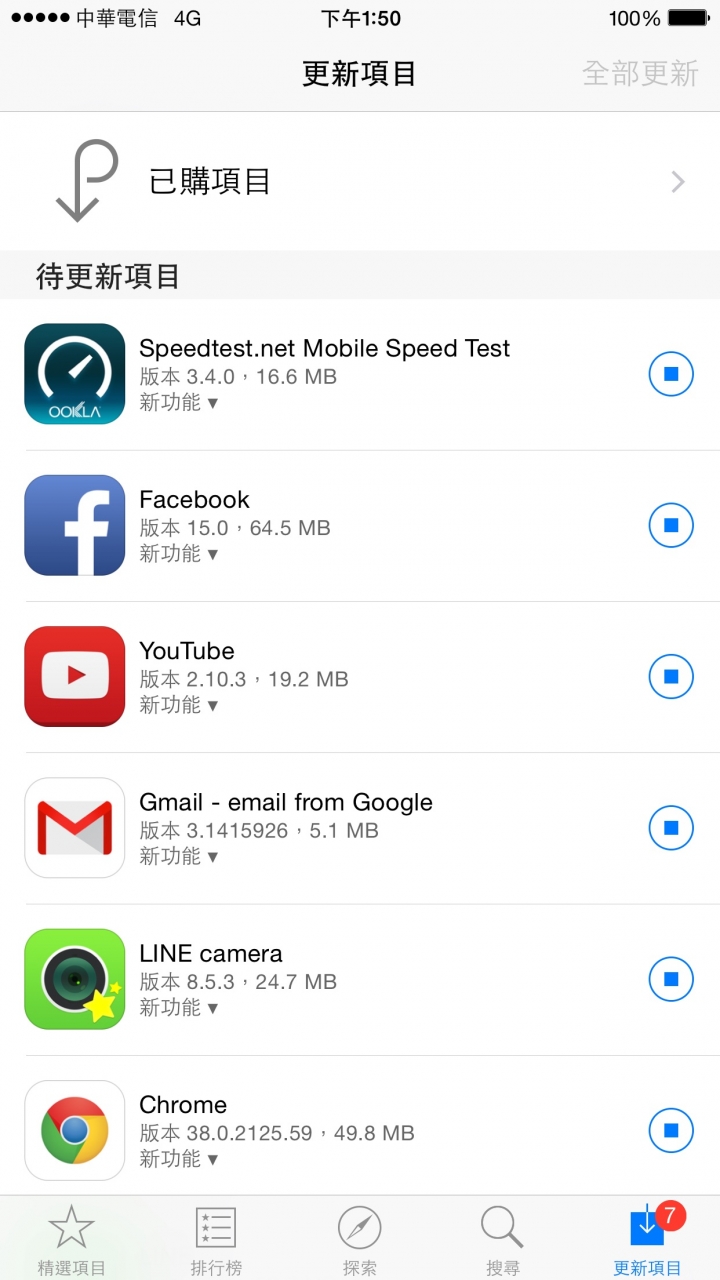
Task: Expand 新功能 under Chrome
Action: pos(179,1159)
